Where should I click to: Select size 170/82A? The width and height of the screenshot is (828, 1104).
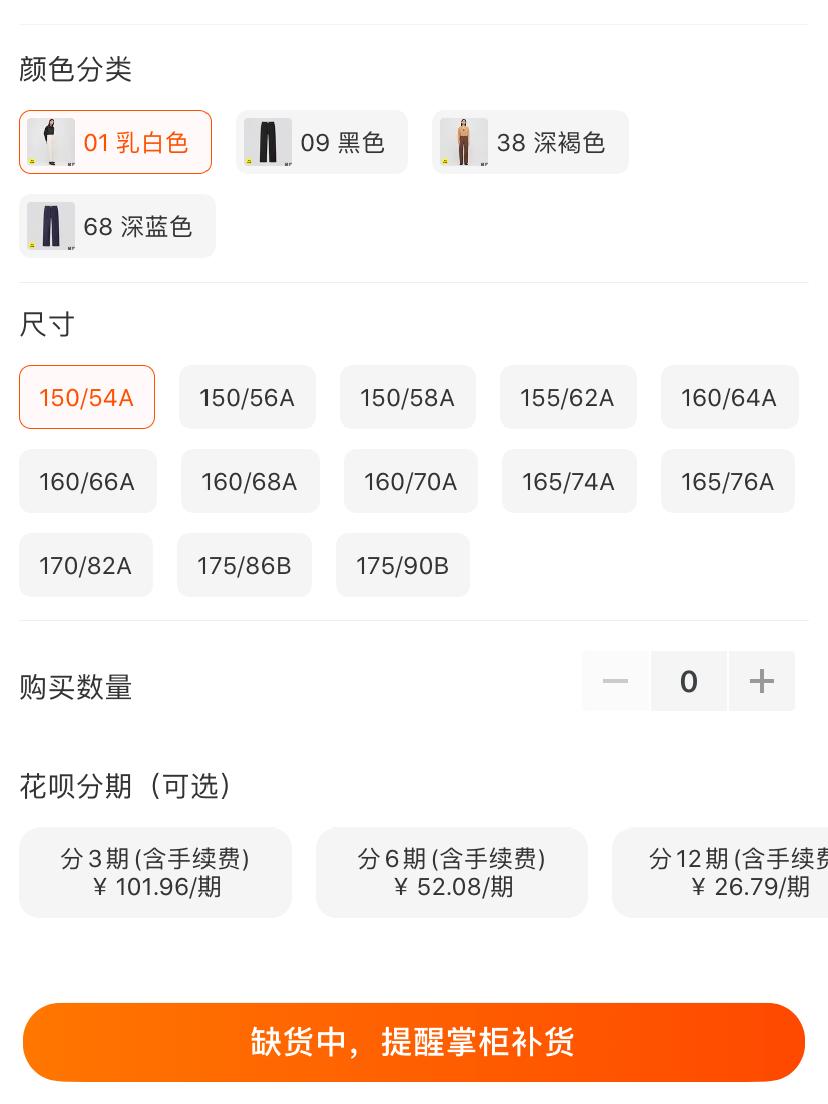pyautogui.click(x=85, y=565)
